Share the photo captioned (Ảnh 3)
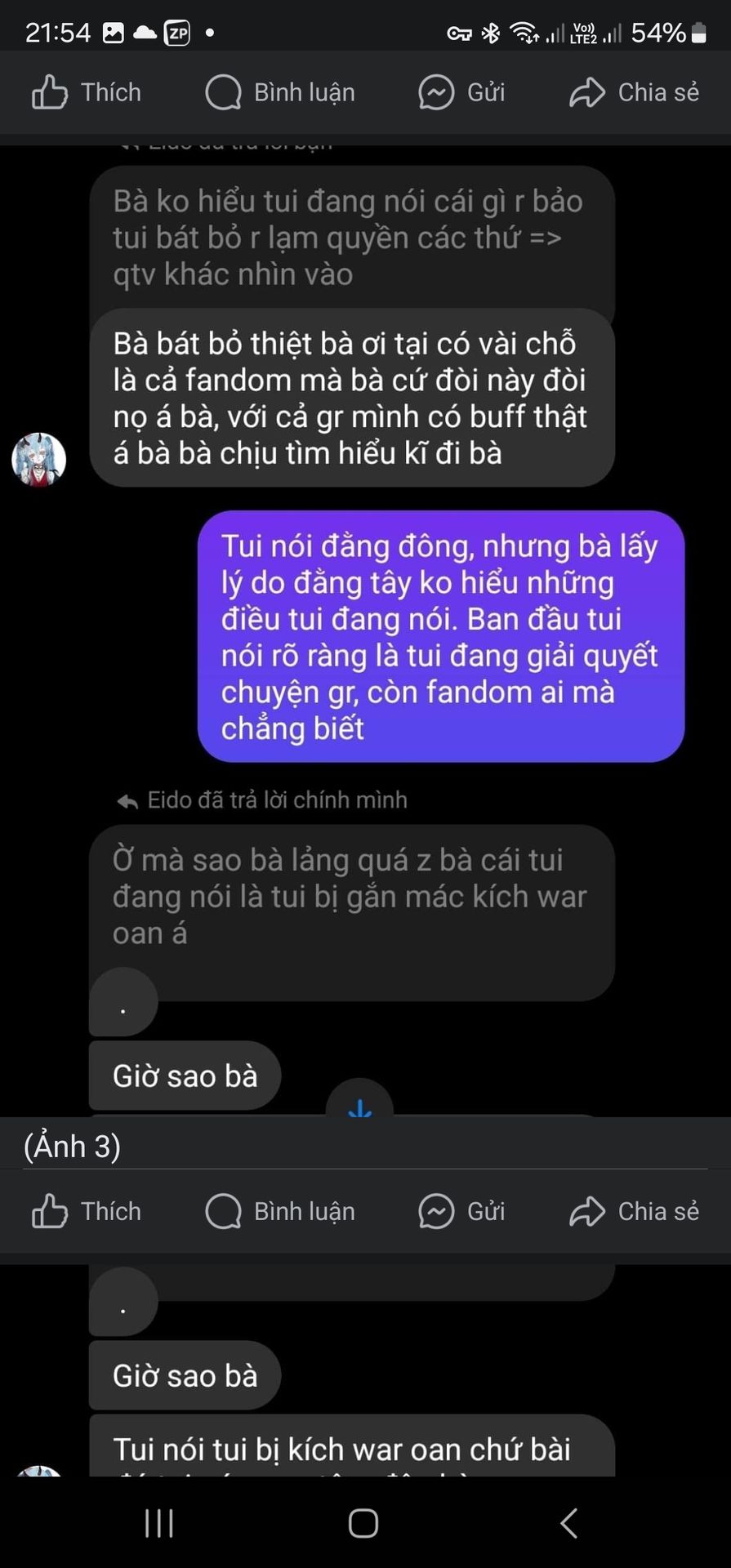Image resolution: width=731 pixels, height=1568 pixels. tap(634, 1211)
